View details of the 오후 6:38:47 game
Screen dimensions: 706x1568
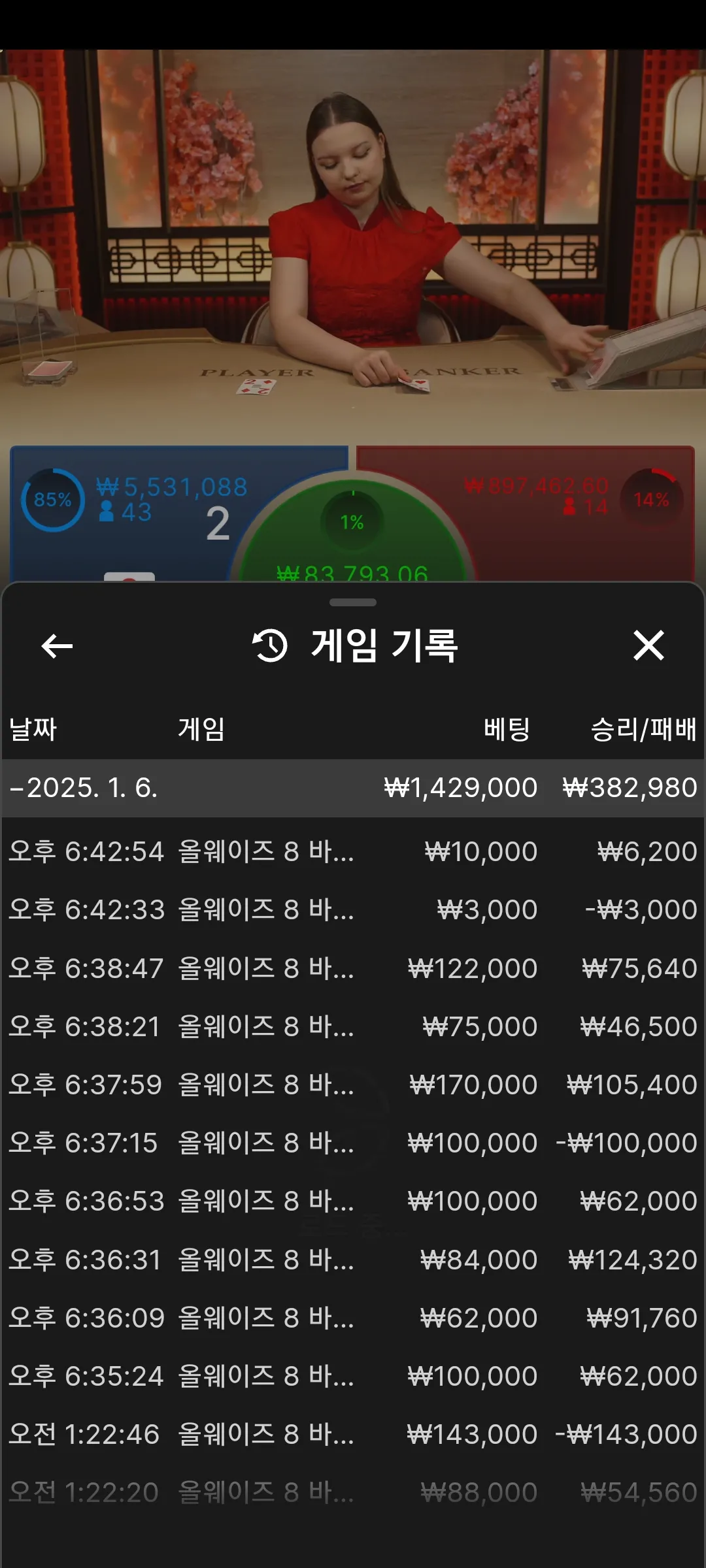tap(353, 968)
